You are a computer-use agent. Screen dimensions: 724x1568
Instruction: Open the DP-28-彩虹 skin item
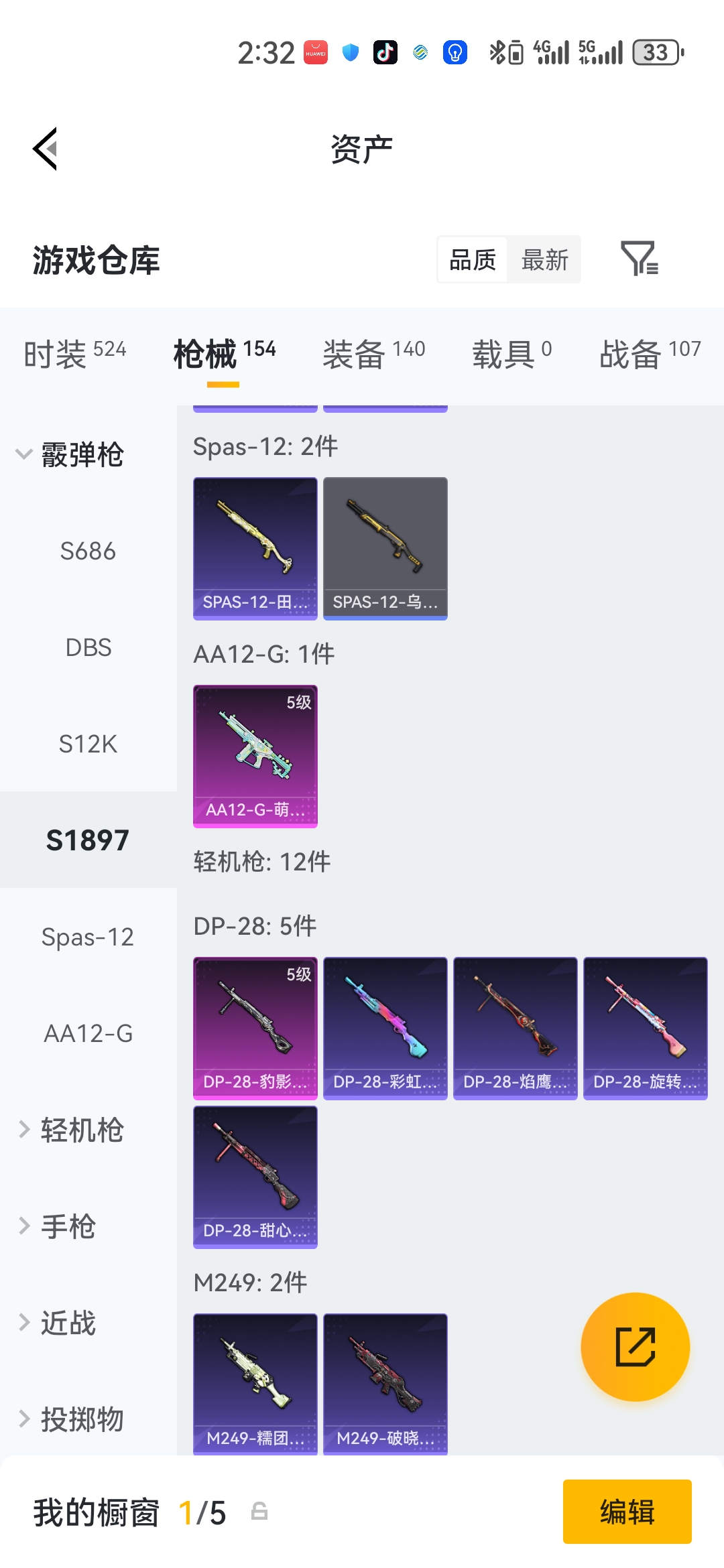point(385,1028)
